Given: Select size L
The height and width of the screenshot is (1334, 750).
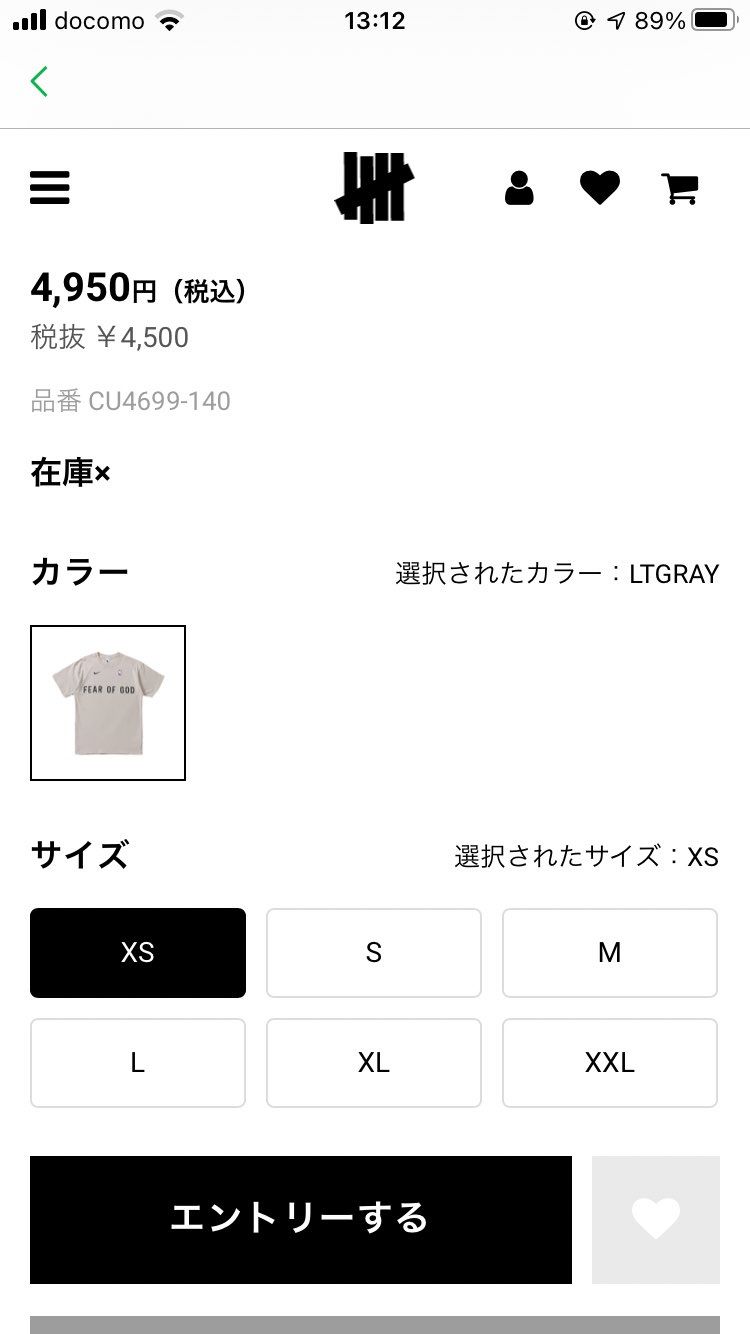Looking at the screenshot, I should pyautogui.click(x=137, y=1062).
